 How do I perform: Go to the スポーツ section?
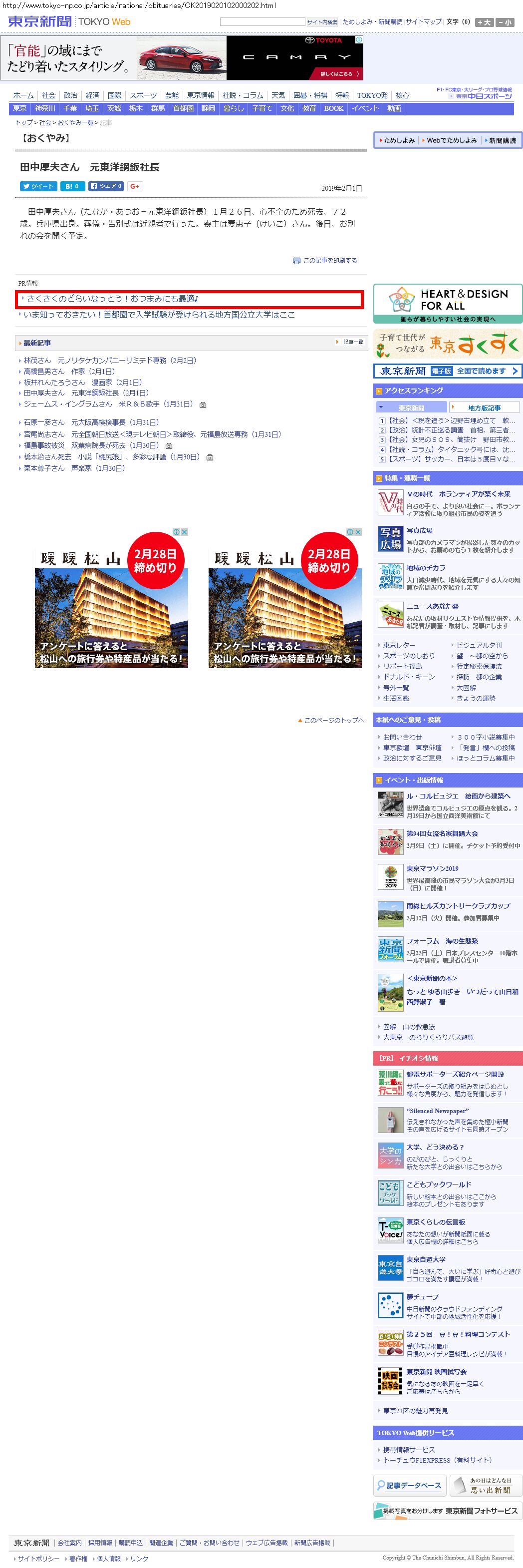click(143, 95)
